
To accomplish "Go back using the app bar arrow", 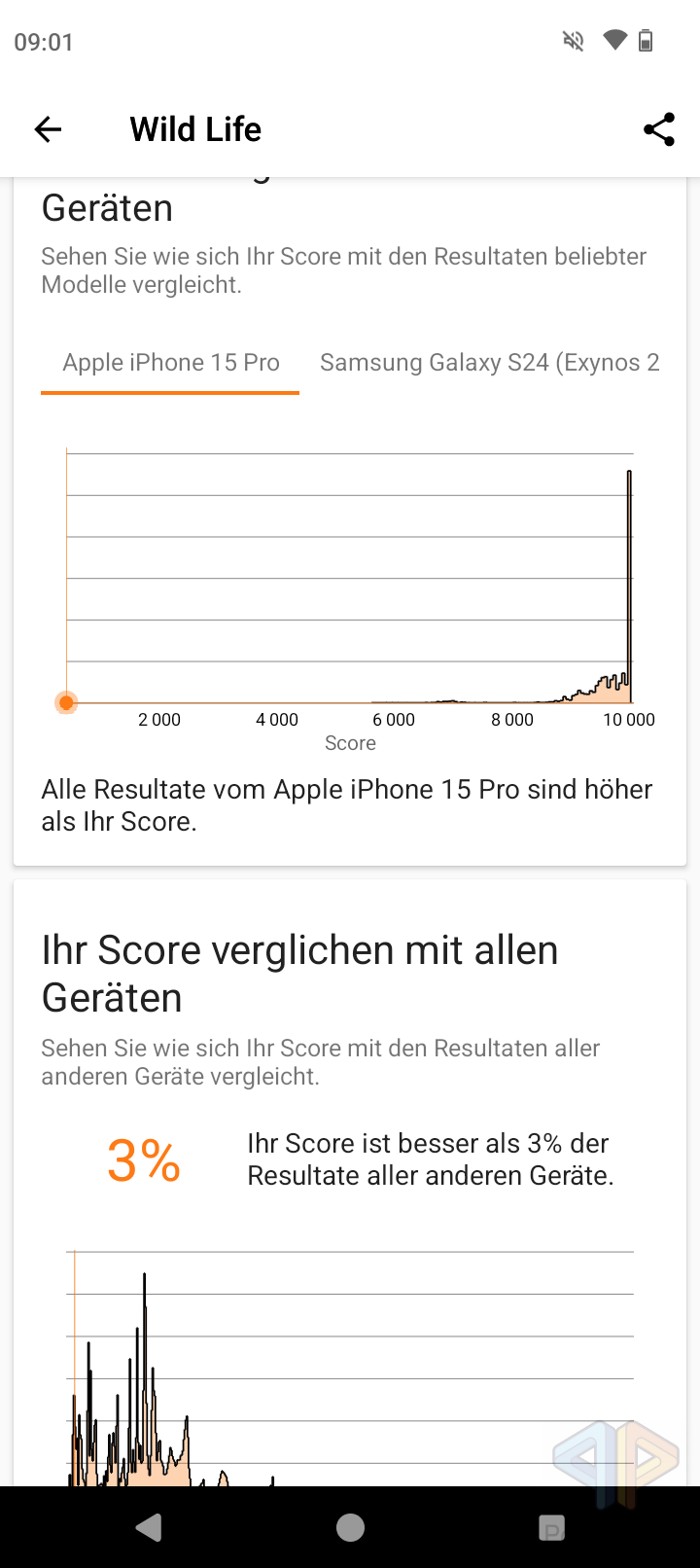I will pyautogui.click(x=48, y=129).
